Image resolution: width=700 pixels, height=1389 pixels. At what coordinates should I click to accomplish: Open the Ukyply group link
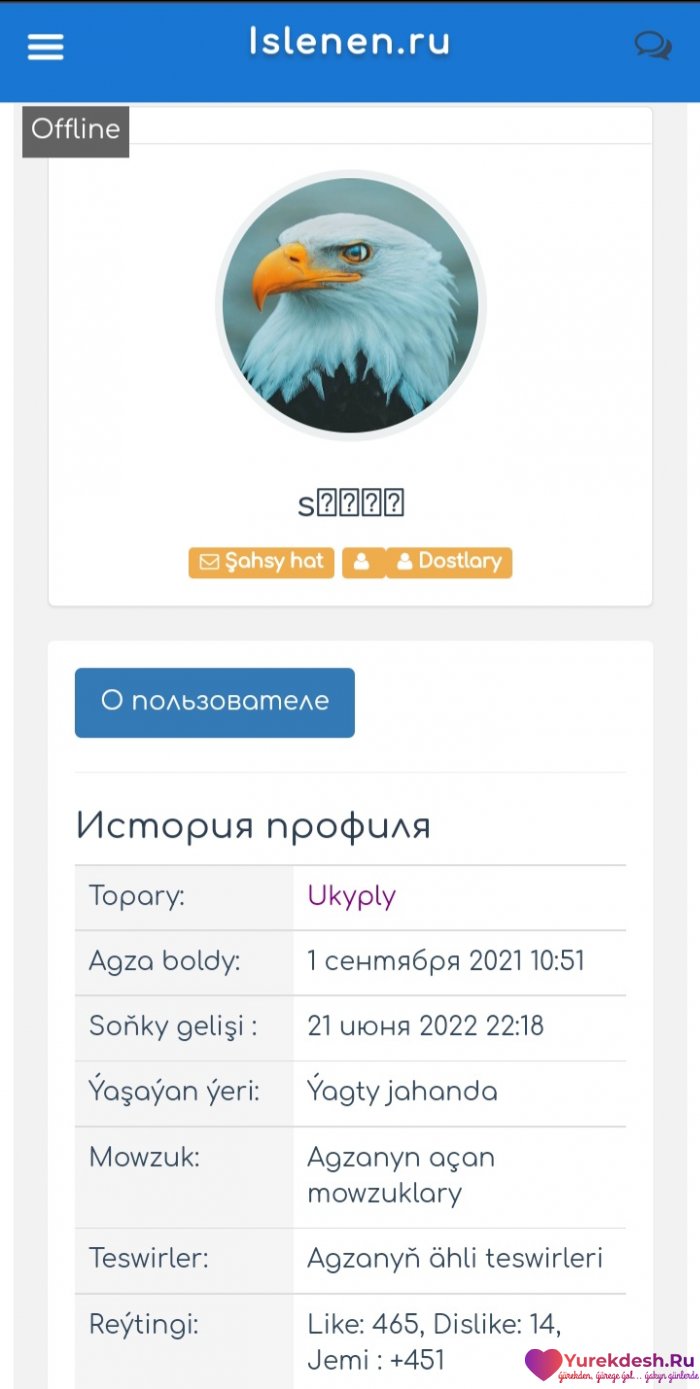pyautogui.click(x=351, y=896)
